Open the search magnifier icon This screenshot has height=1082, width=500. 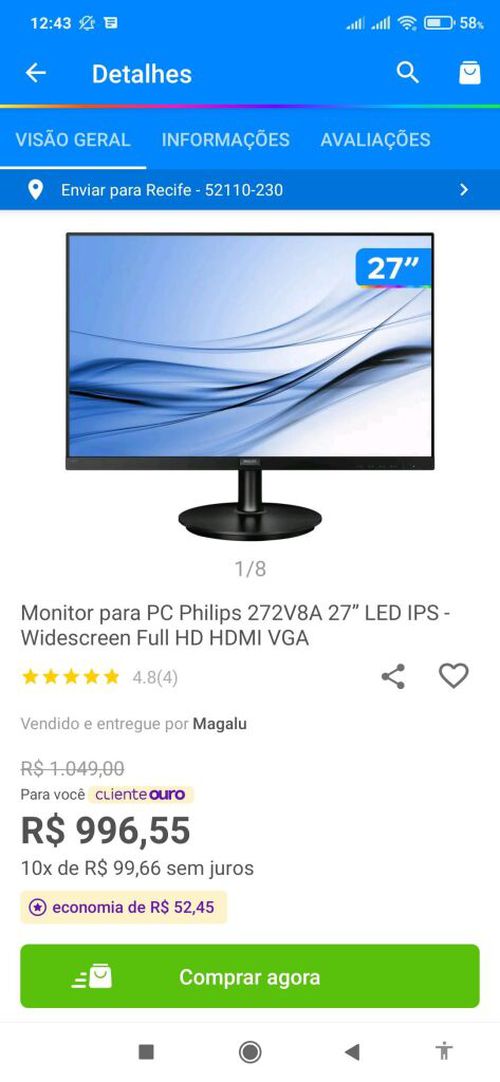[x=408, y=72]
